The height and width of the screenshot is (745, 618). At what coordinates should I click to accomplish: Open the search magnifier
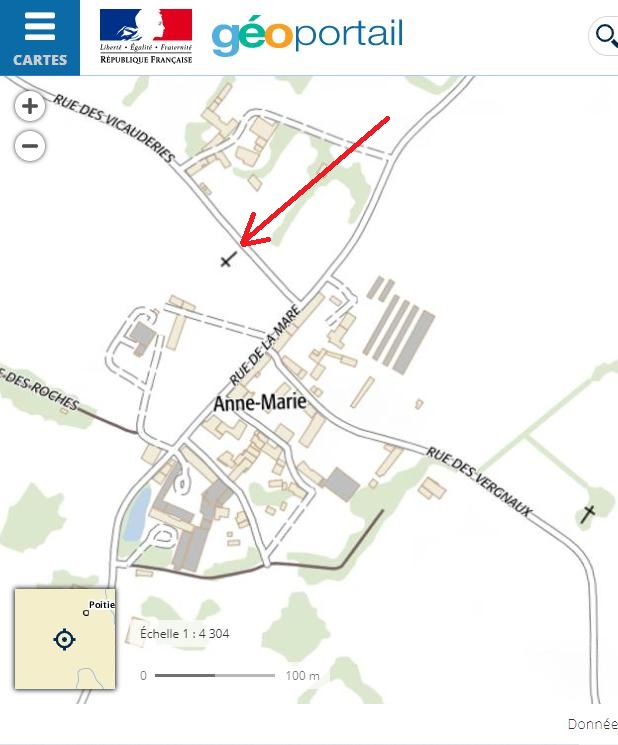coord(605,37)
